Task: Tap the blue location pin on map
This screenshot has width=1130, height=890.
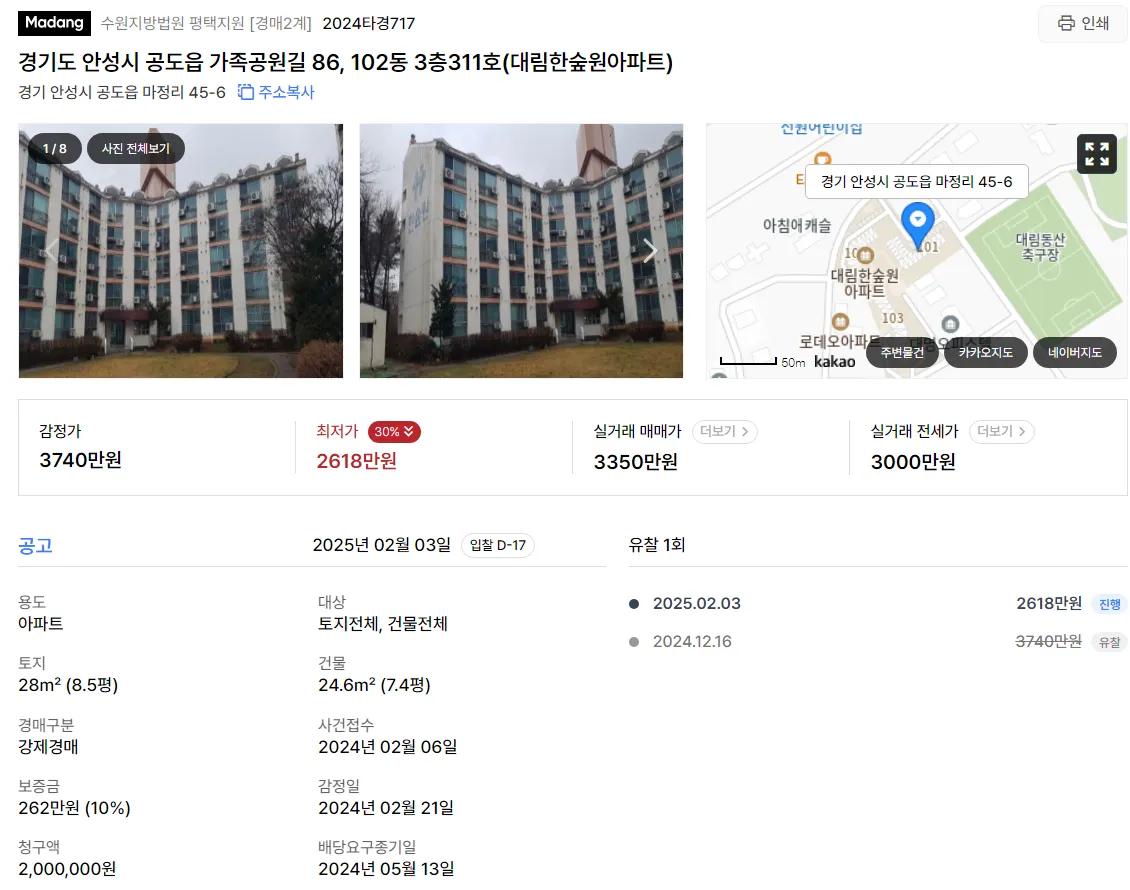Action: tap(917, 219)
